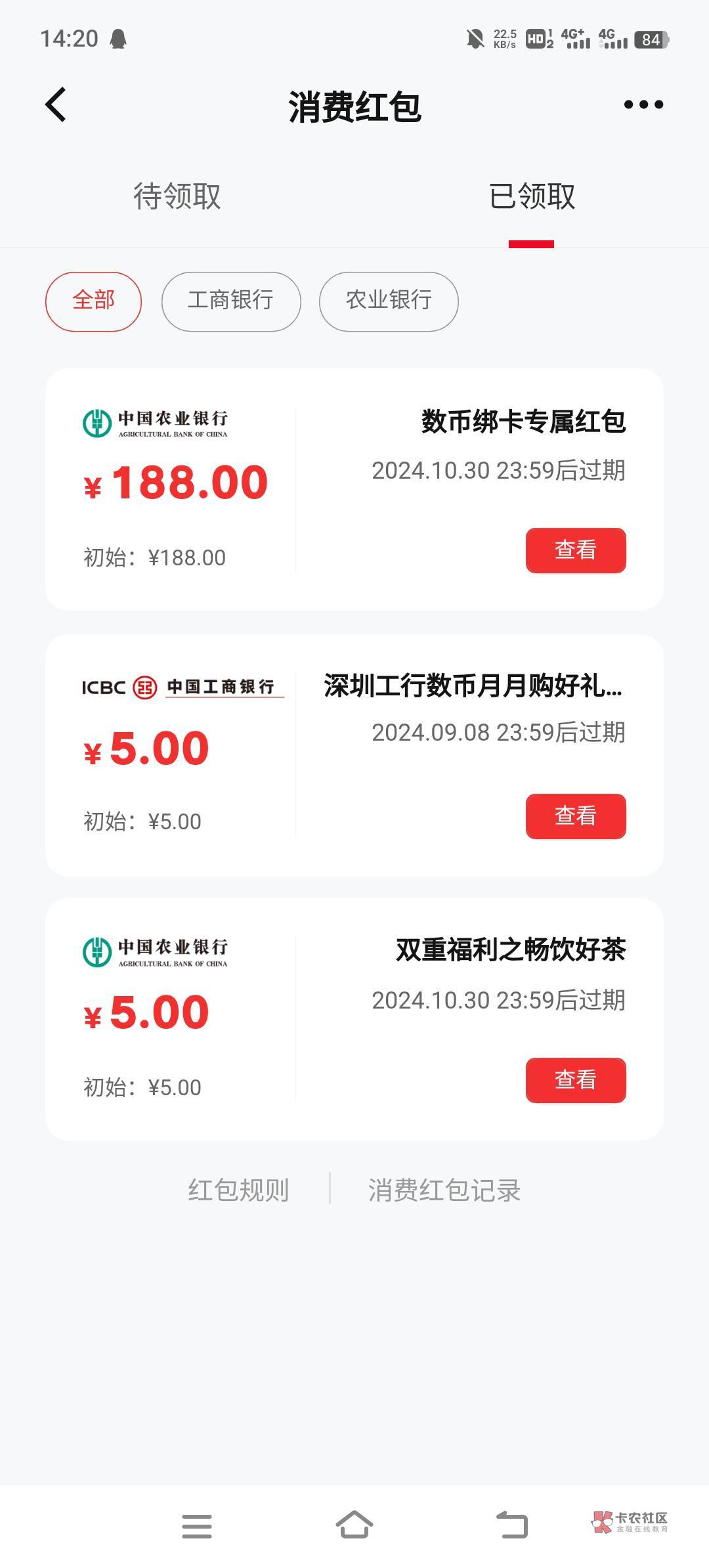The width and height of the screenshot is (709, 1568).
Task: Switch to the 待领取 tab
Action: [177, 196]
